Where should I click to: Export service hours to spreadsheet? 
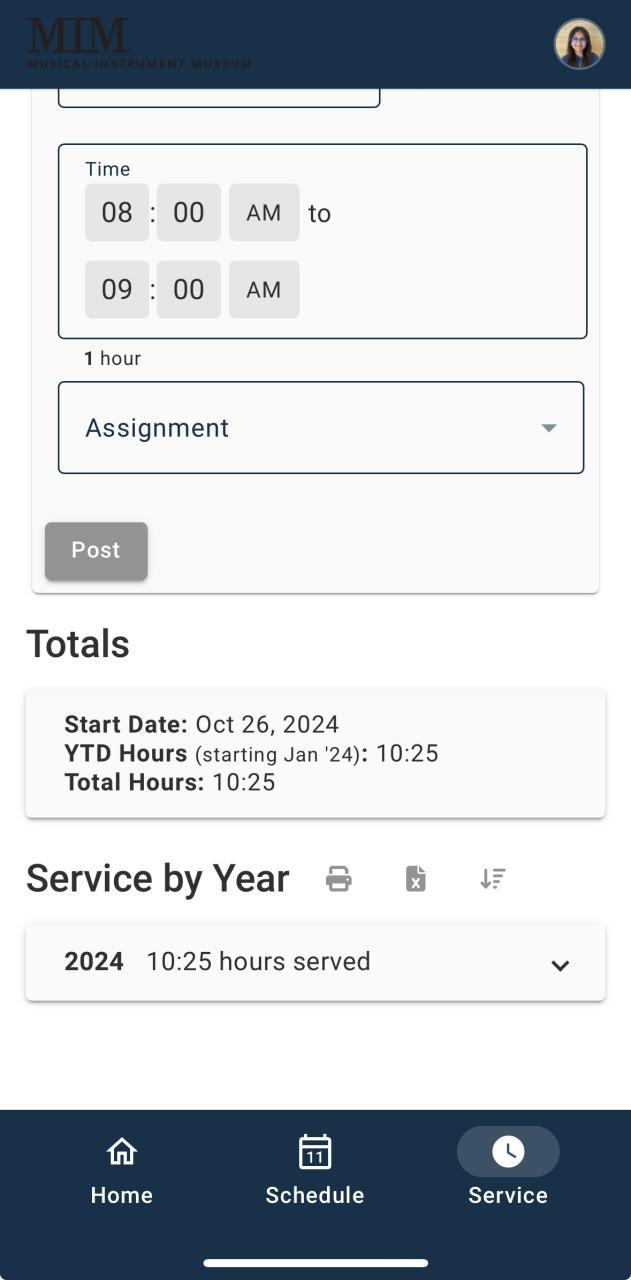pyautogui.click(x=416, y=879)
